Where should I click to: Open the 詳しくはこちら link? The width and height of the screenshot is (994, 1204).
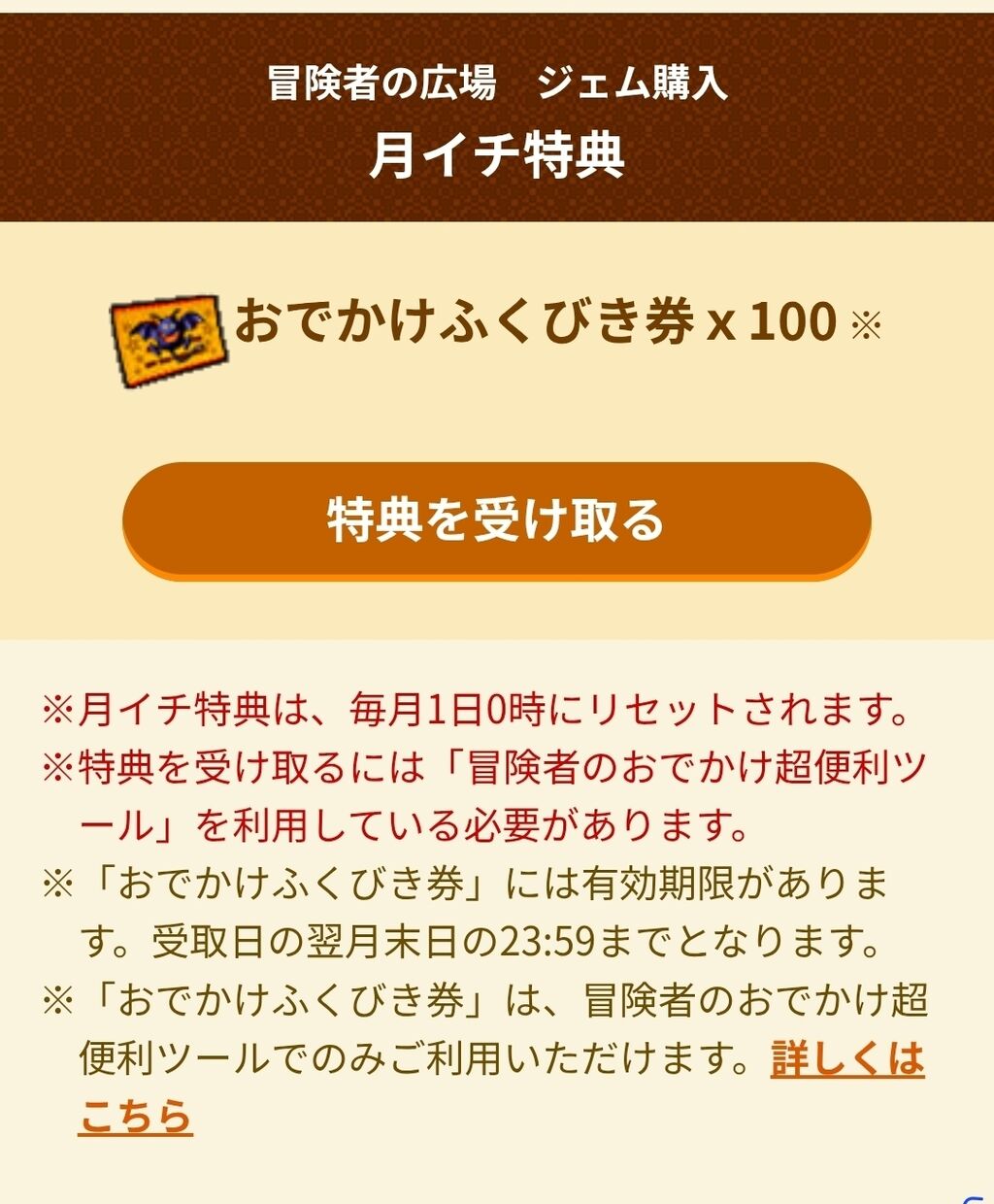(846, 1059)
